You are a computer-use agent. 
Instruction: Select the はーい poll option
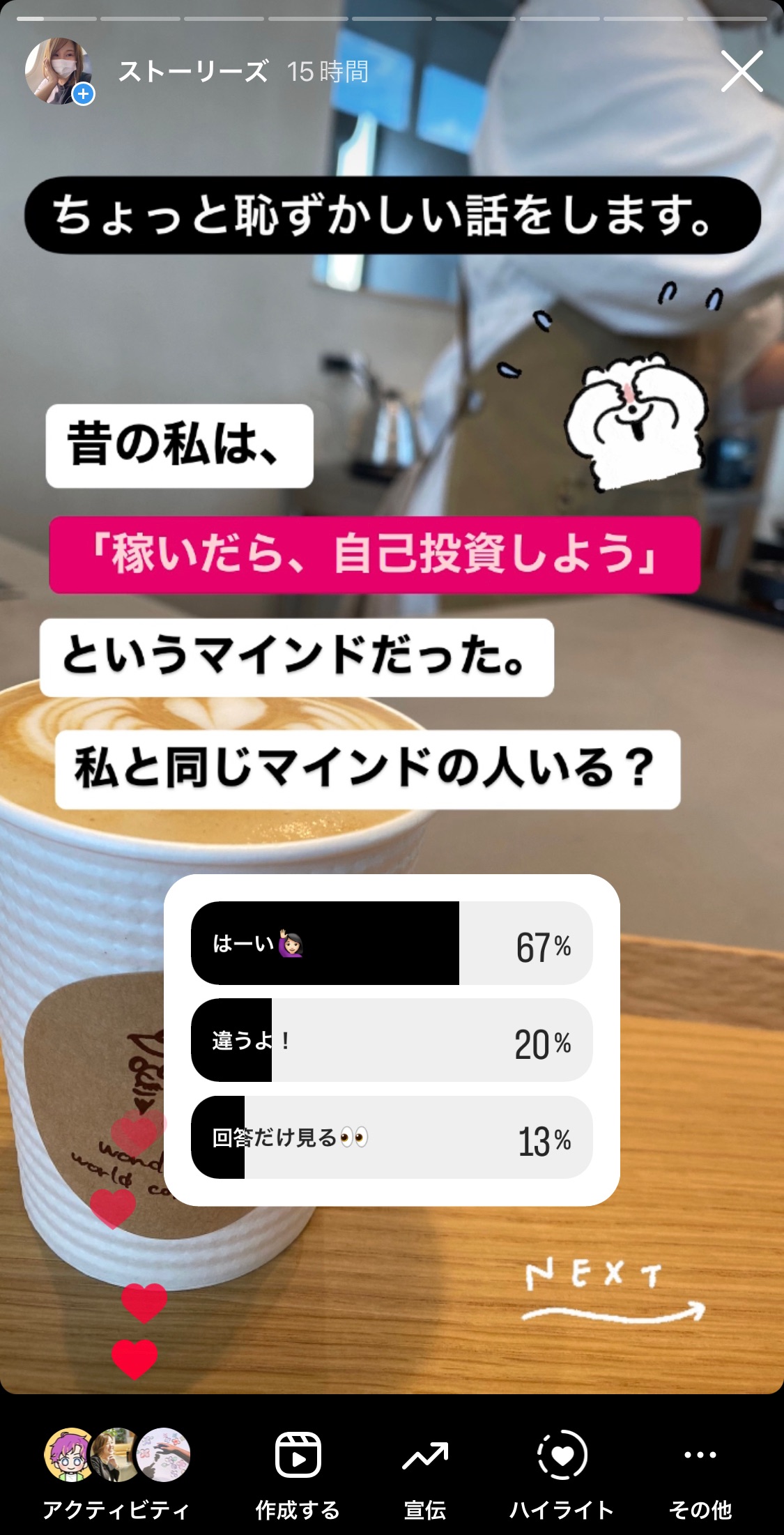coord(392,943)
